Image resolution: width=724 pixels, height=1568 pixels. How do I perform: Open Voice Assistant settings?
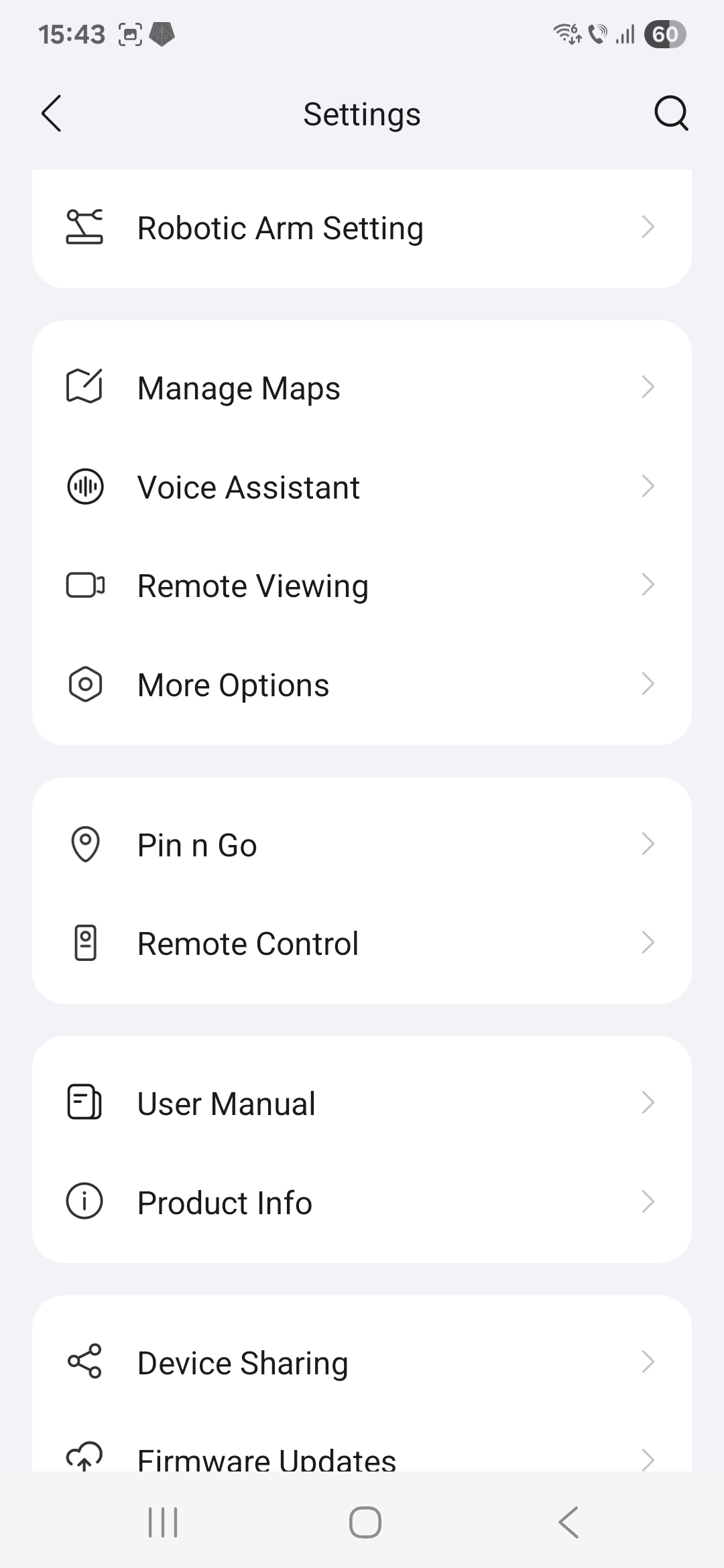click(362, 486)
